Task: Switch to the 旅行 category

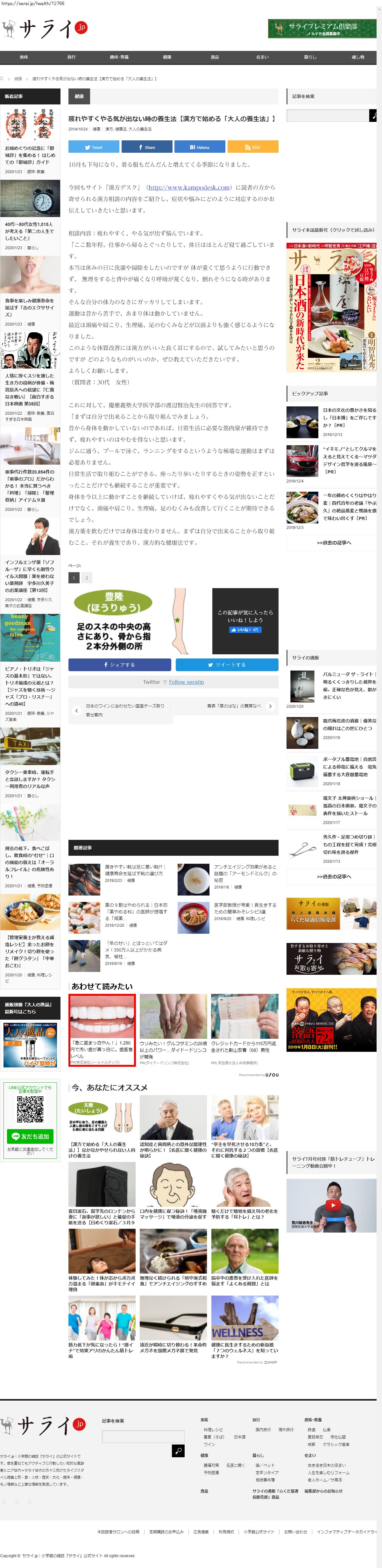Action: point(71,57)
